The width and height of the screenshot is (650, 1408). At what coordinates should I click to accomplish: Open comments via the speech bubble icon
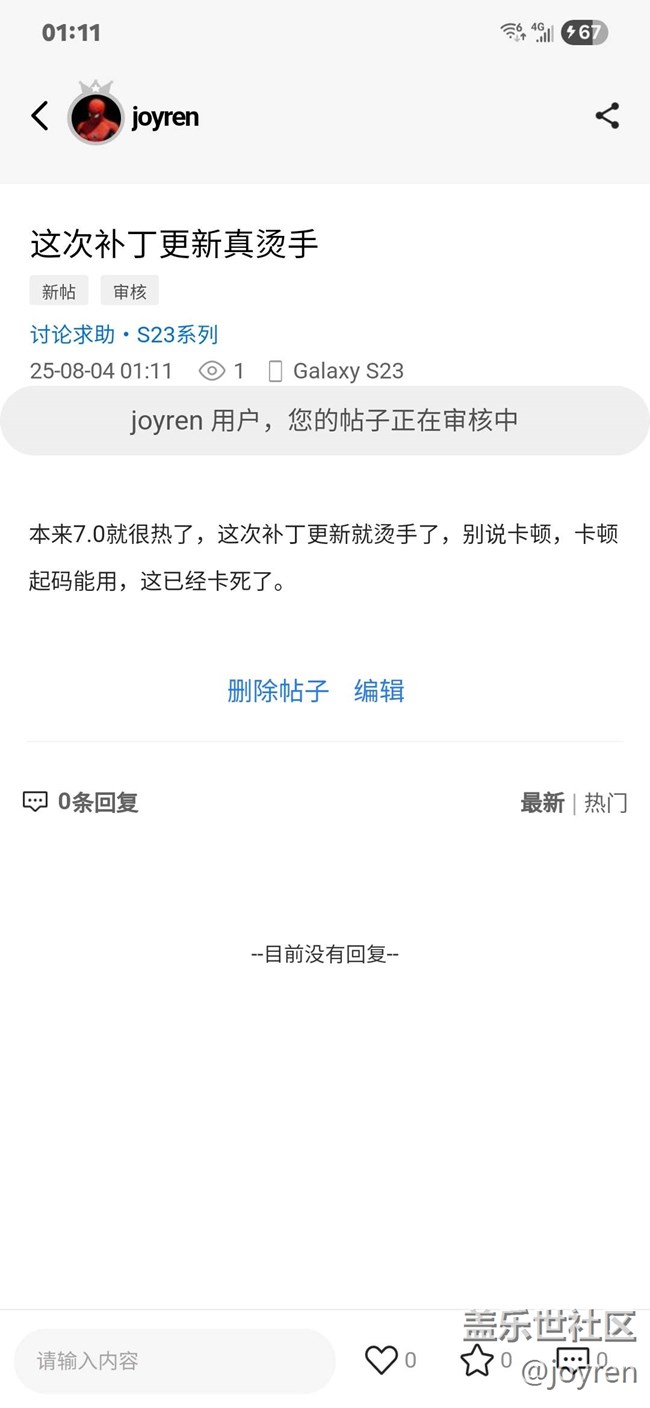(572, 1359)
